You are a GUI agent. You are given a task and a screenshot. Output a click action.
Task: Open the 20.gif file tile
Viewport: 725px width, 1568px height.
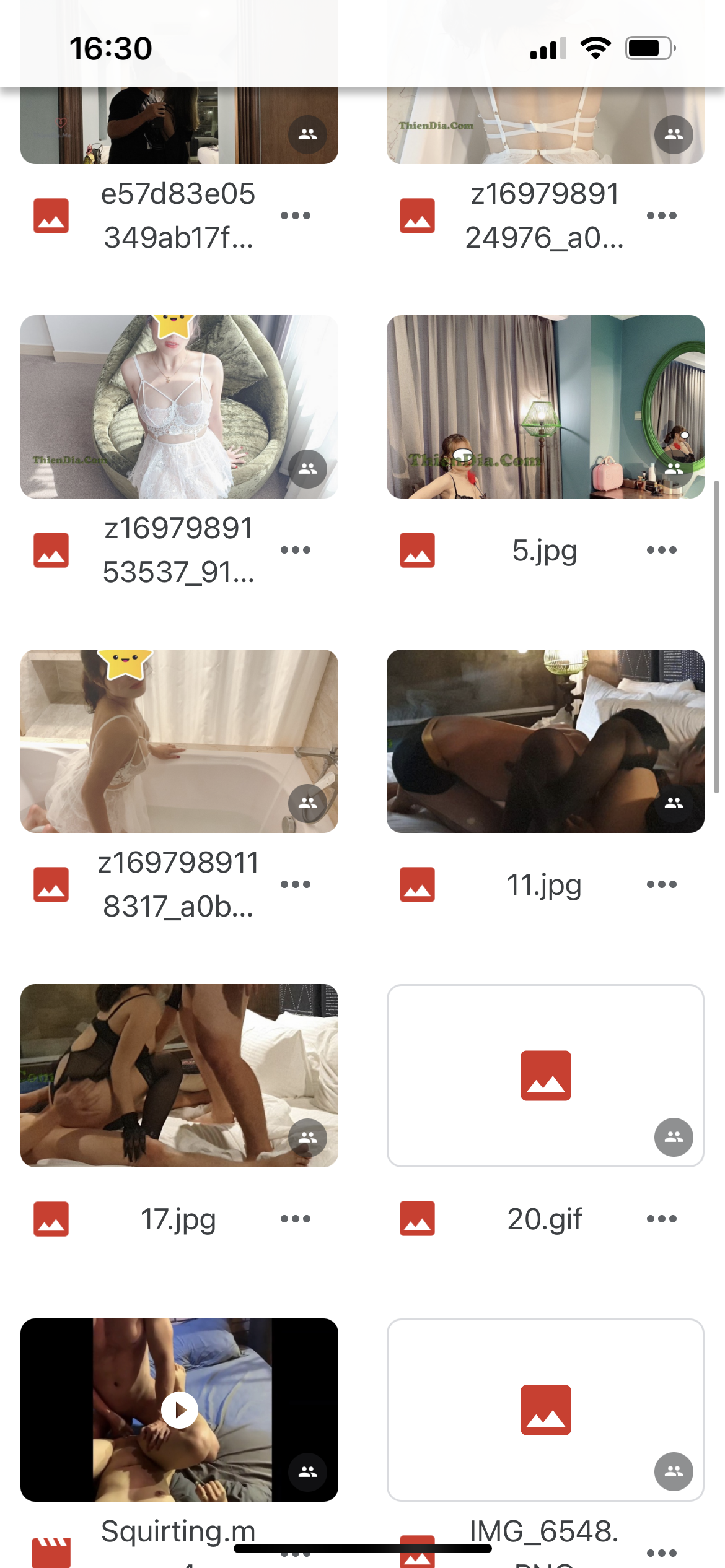pyautogui.click(x=545, y=1075)
